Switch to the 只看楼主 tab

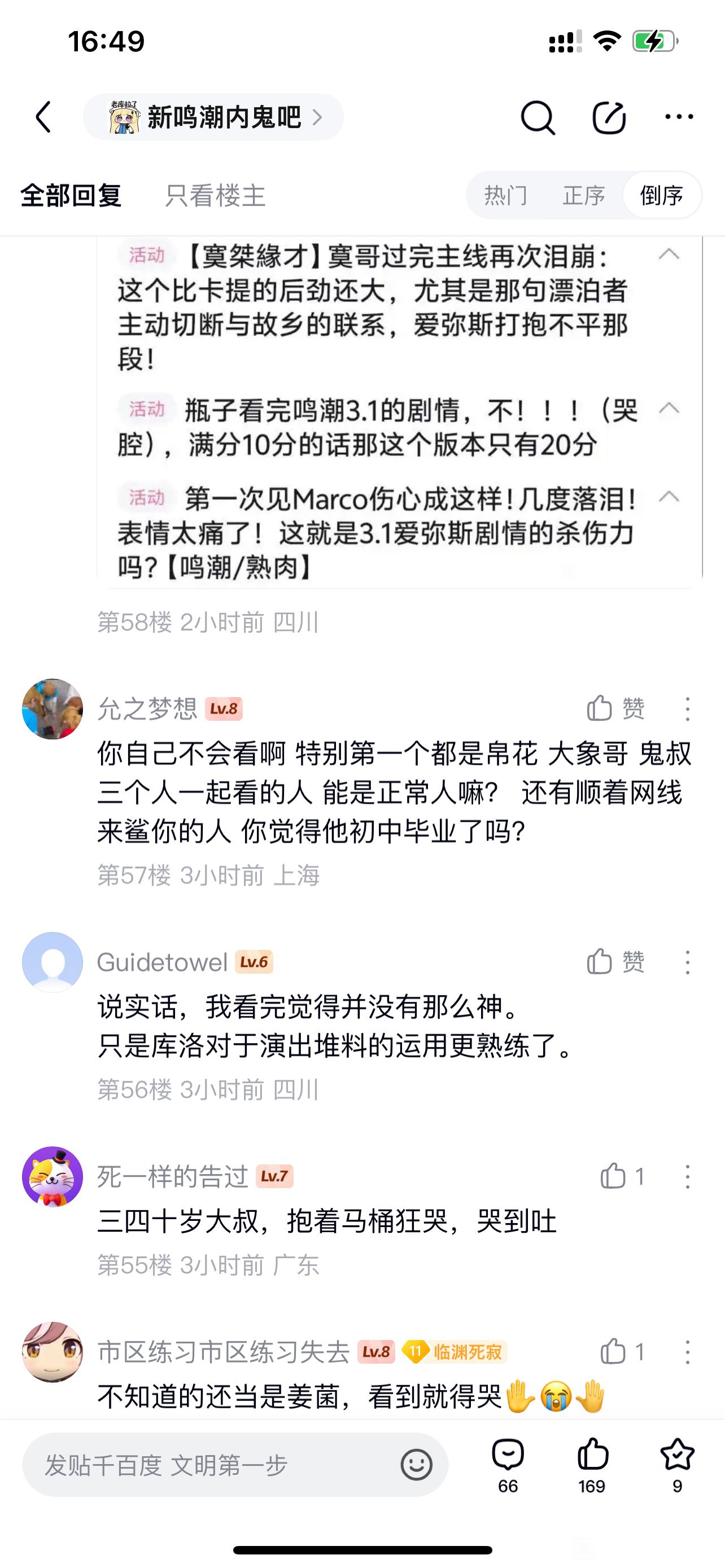tap(215, 196)
